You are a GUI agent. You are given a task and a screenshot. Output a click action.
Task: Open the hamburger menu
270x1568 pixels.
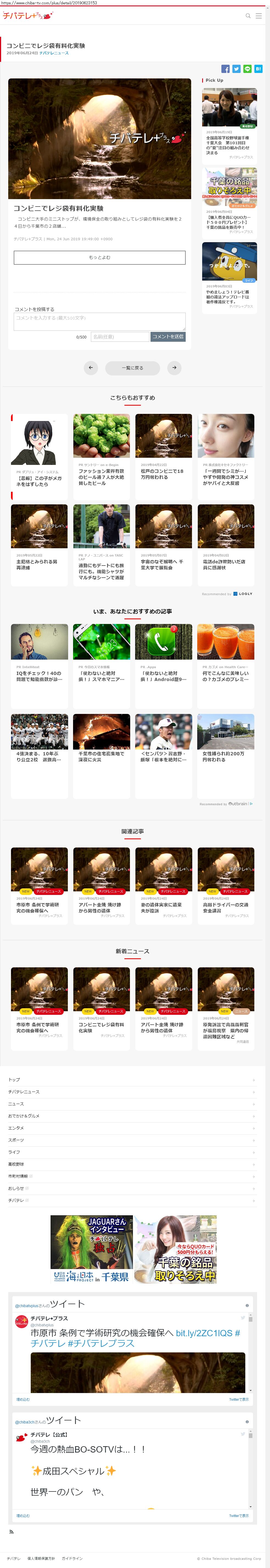point(258,16)
